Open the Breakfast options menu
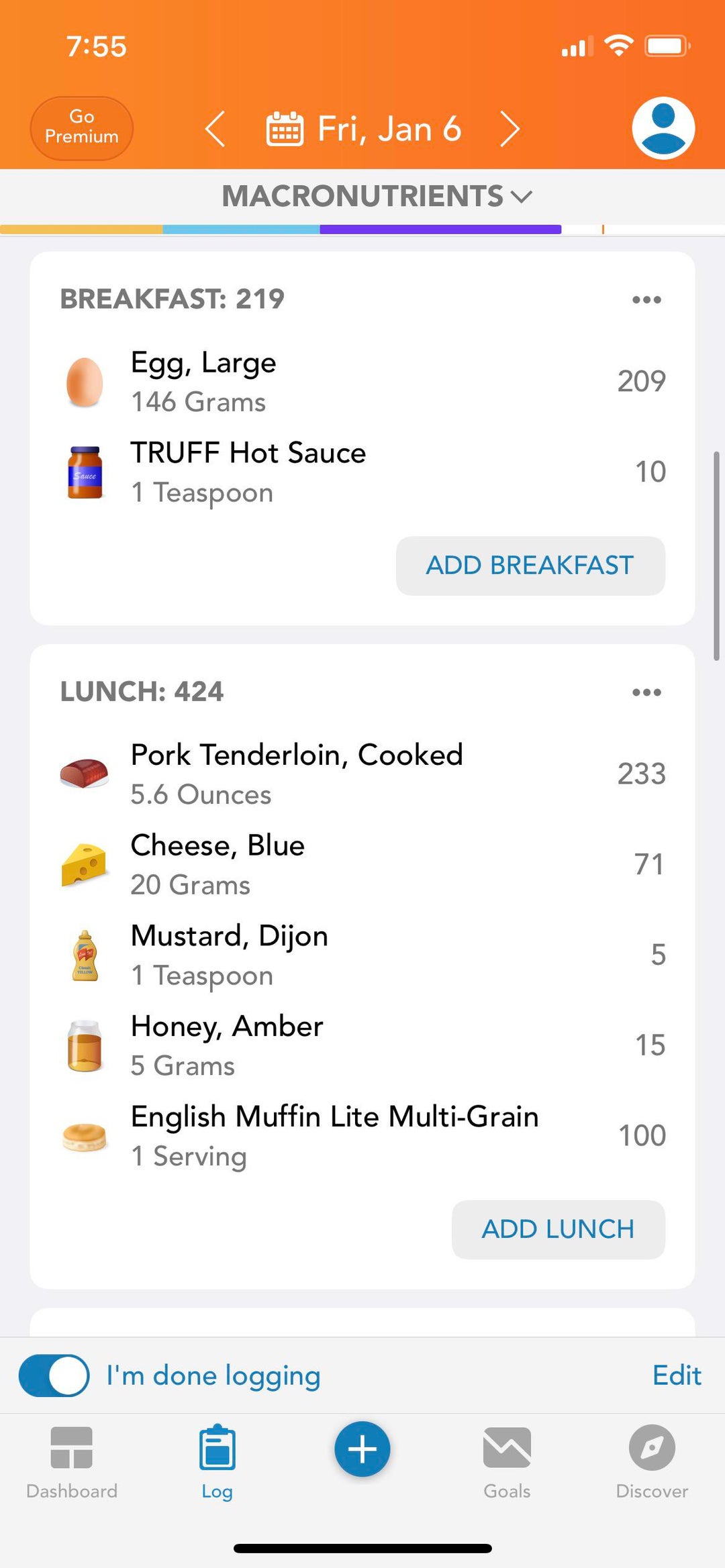Image resolution: width=725 pixels, height=1568 pixels. [646, 300]
